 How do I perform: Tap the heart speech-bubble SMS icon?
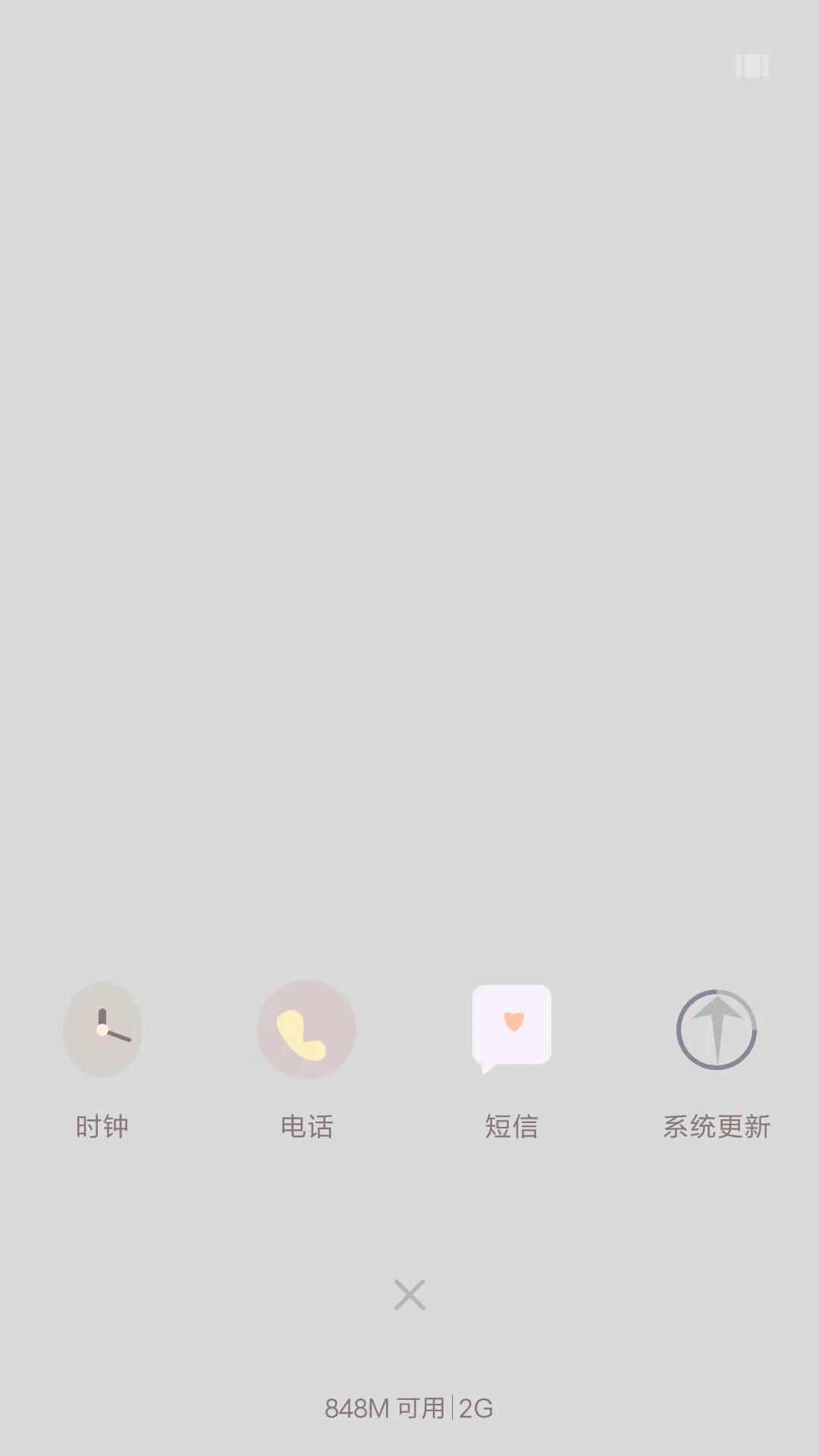(x=513, y=1021)
